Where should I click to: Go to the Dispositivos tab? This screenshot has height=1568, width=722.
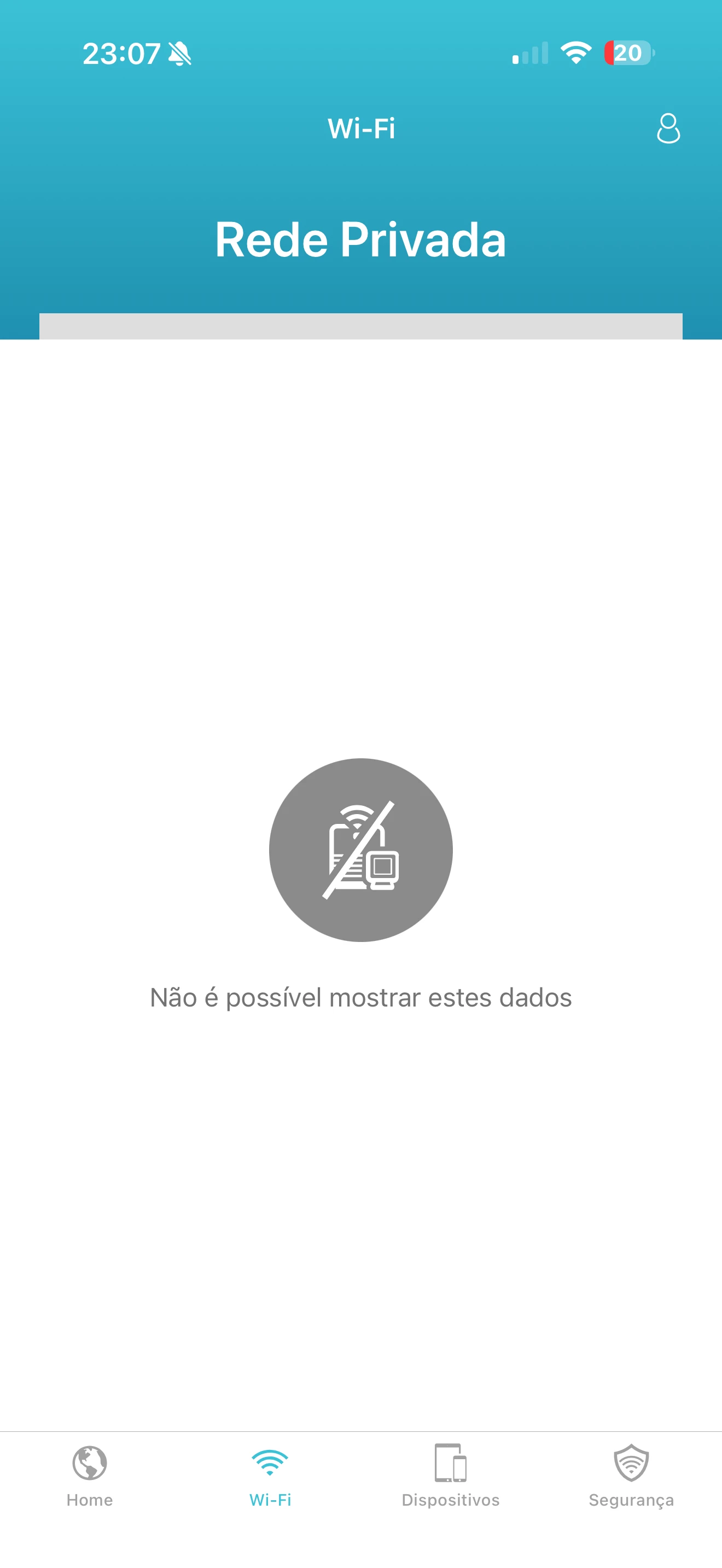451,1476
